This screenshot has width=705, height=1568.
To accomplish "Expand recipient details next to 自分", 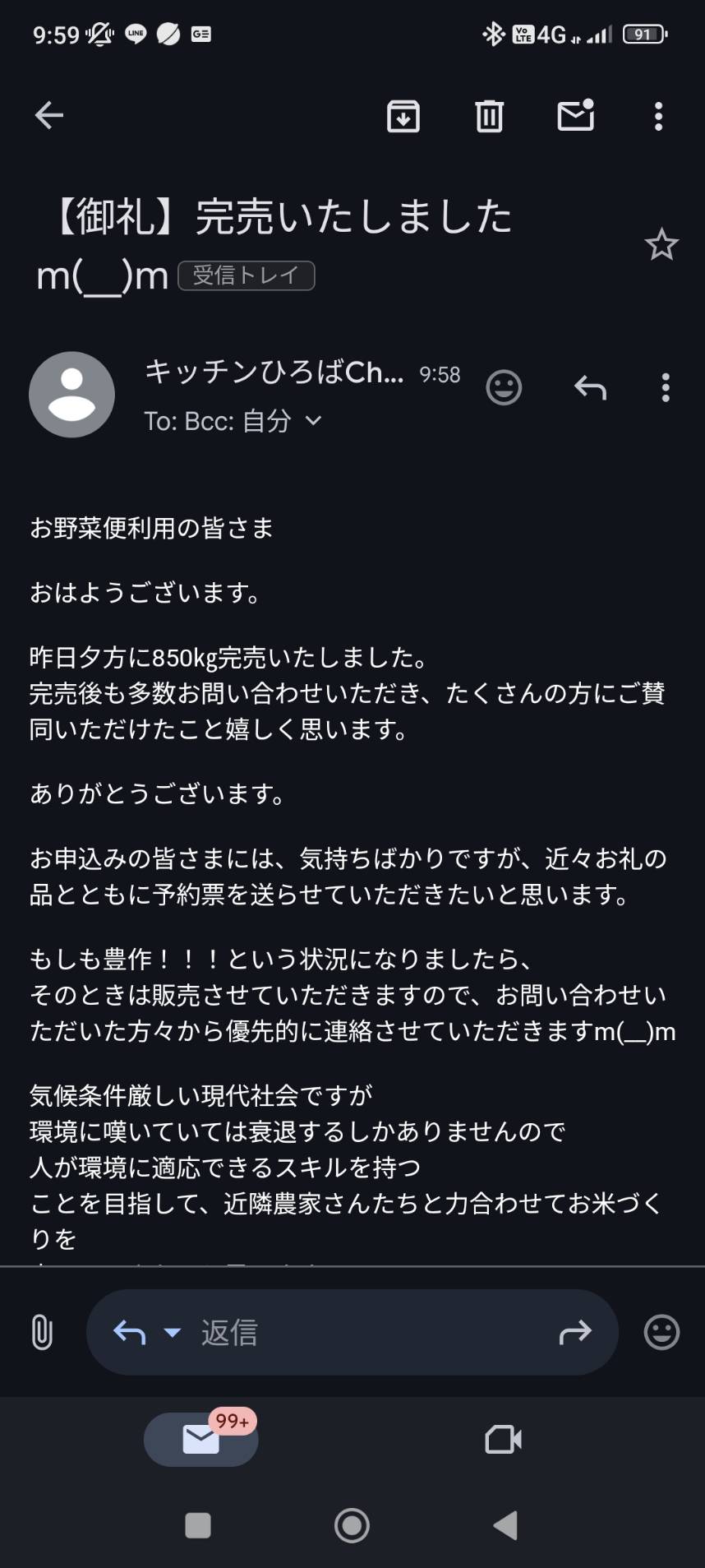I will pyautogui.click(x=313, y=421).
